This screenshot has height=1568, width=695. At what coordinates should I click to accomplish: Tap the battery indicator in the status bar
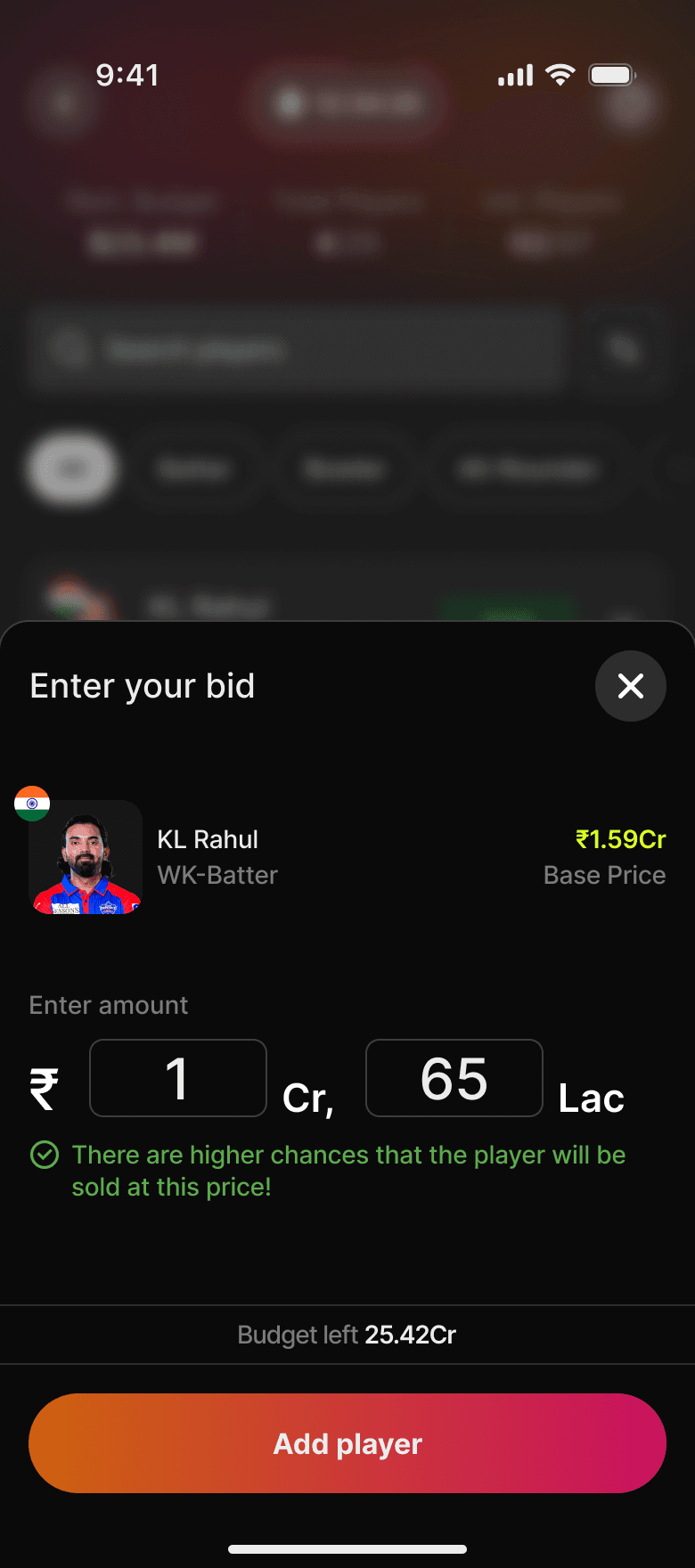(610, 76)
